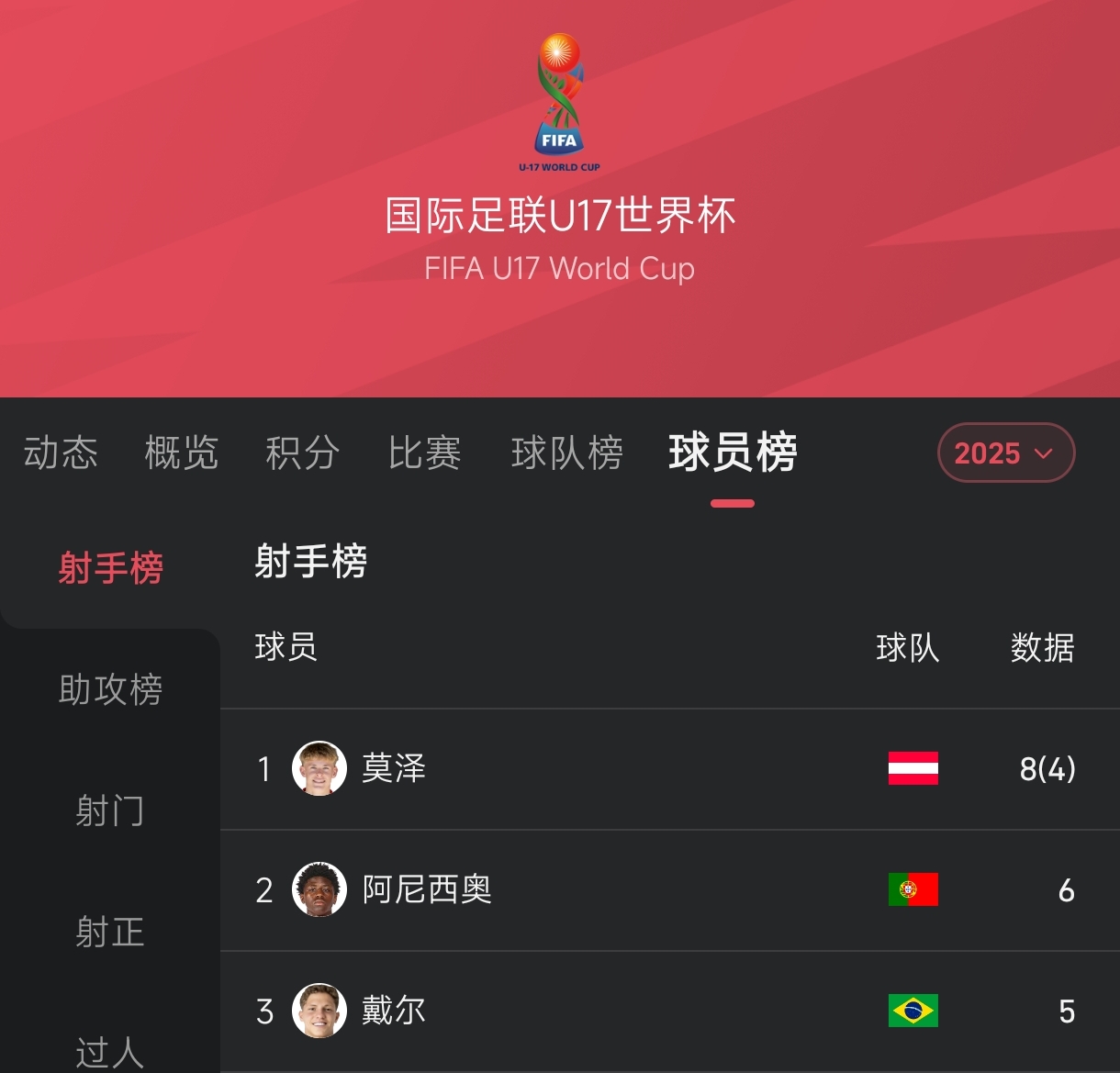Viewport: 1120px width, 1073px height.
Task: Show the 助攻榜 assists ranking
Action: tap(110, 689)
